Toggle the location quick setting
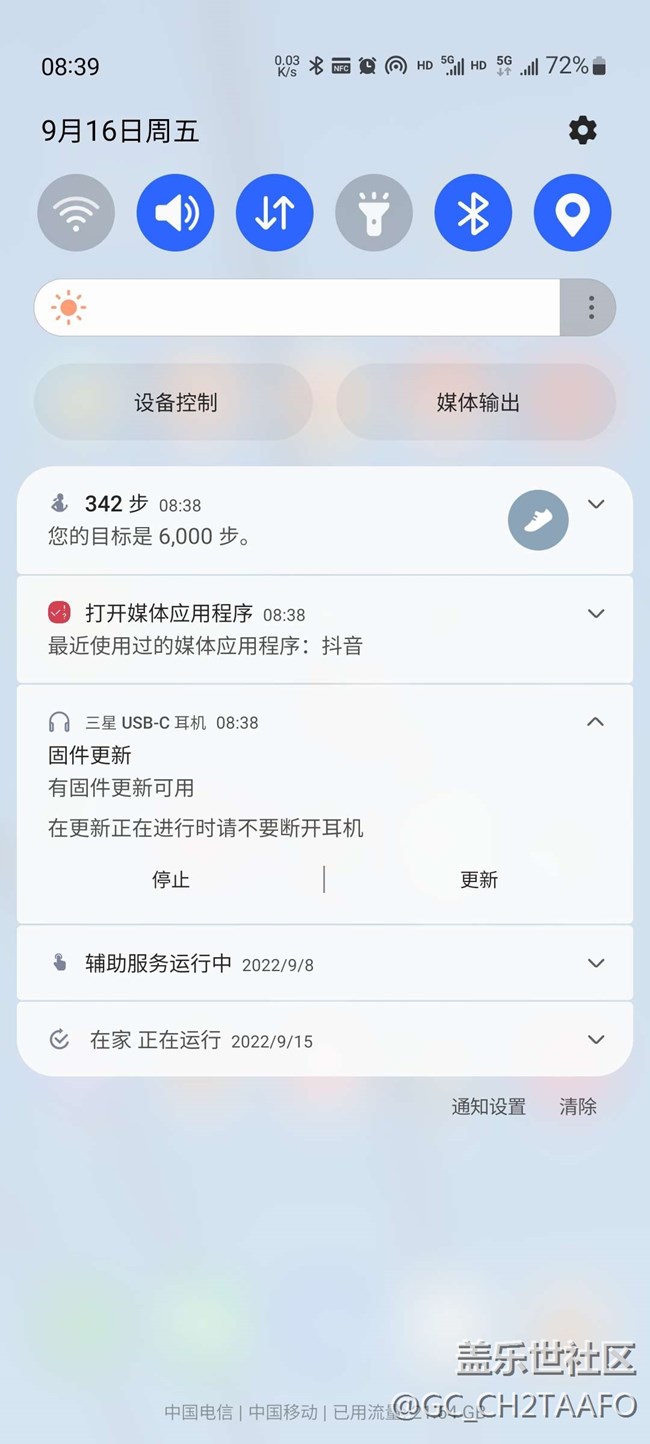This screenshot has height=1444, width=650. point(572,213)
